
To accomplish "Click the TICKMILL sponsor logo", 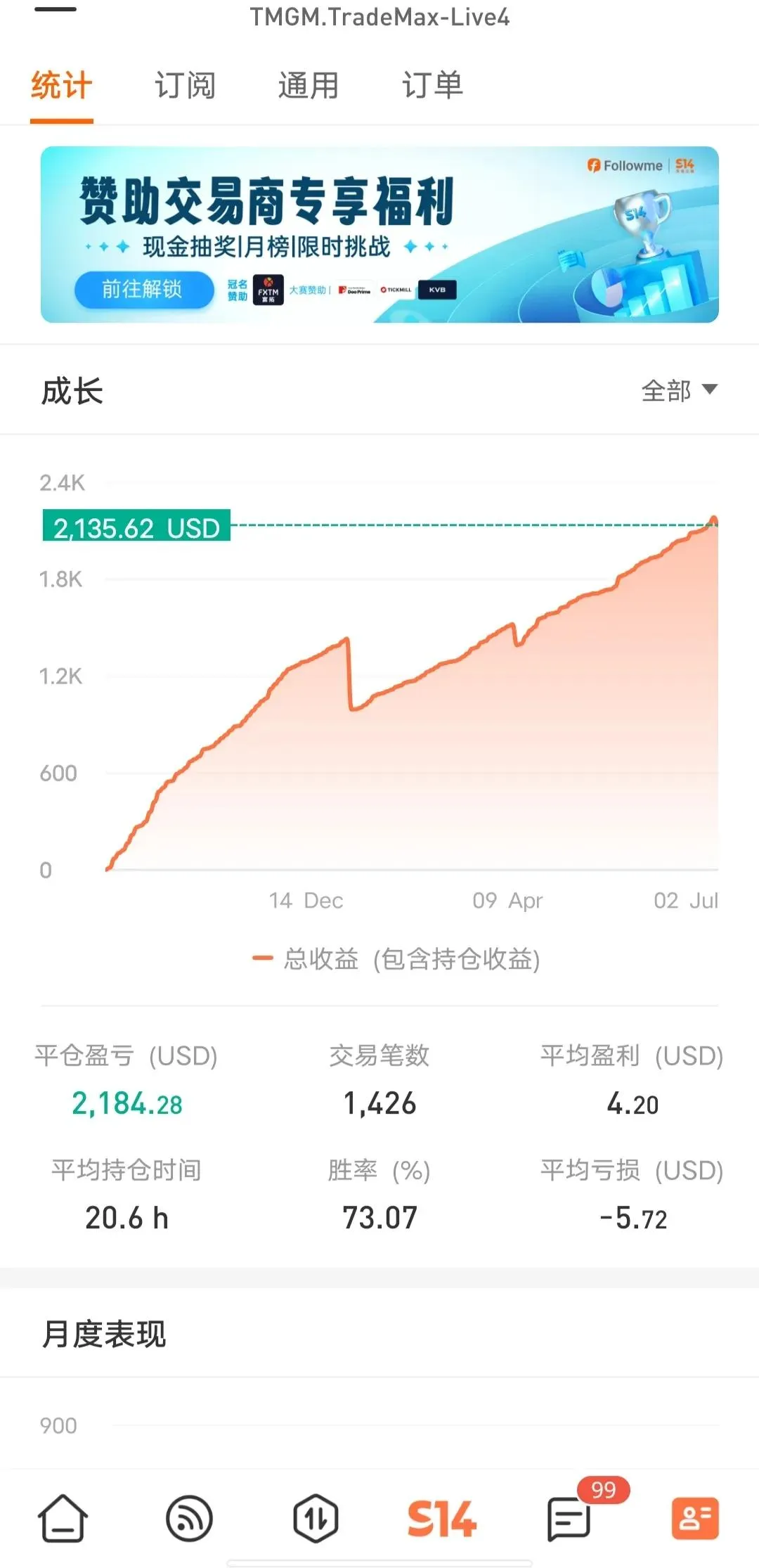I will click(x=396, y=289).
